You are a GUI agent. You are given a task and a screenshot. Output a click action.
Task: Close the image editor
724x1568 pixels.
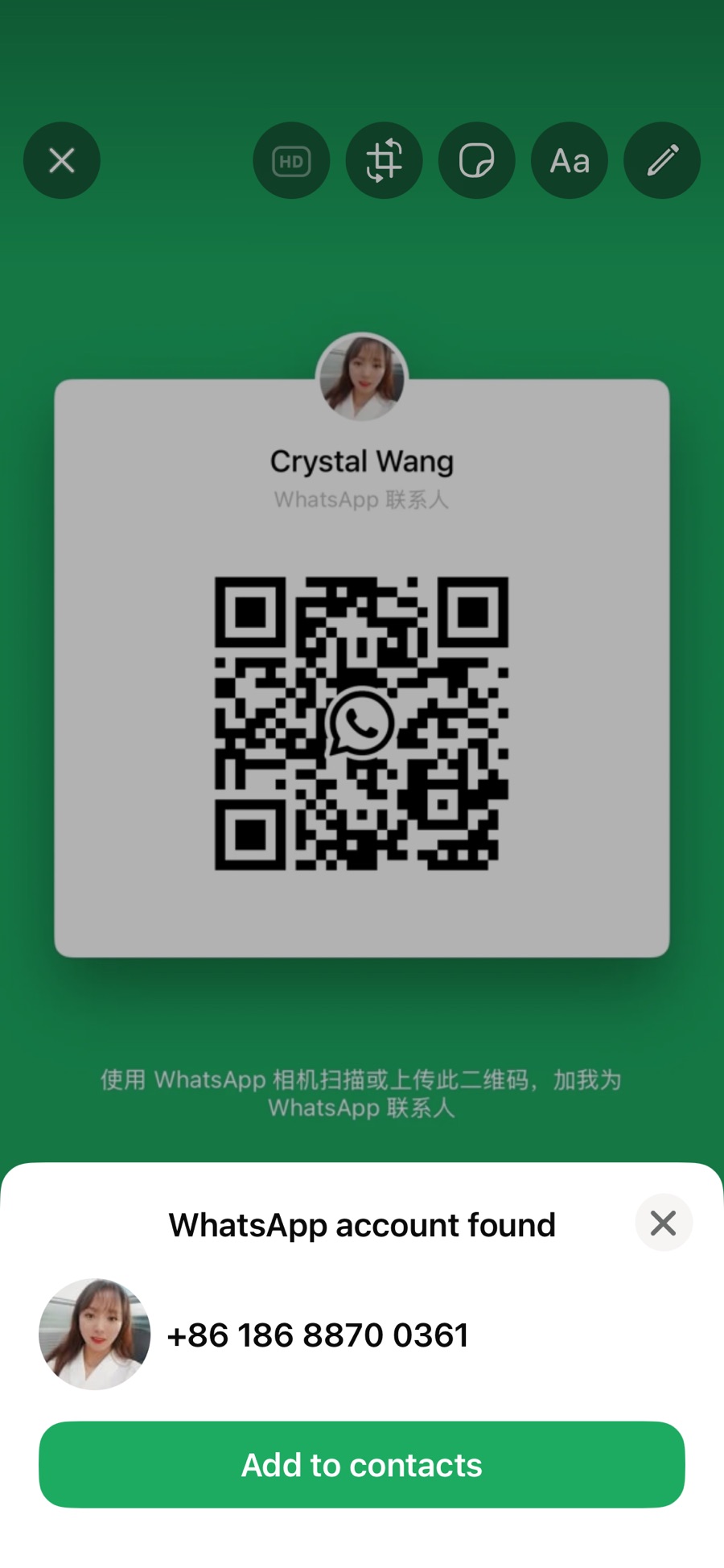62,160
